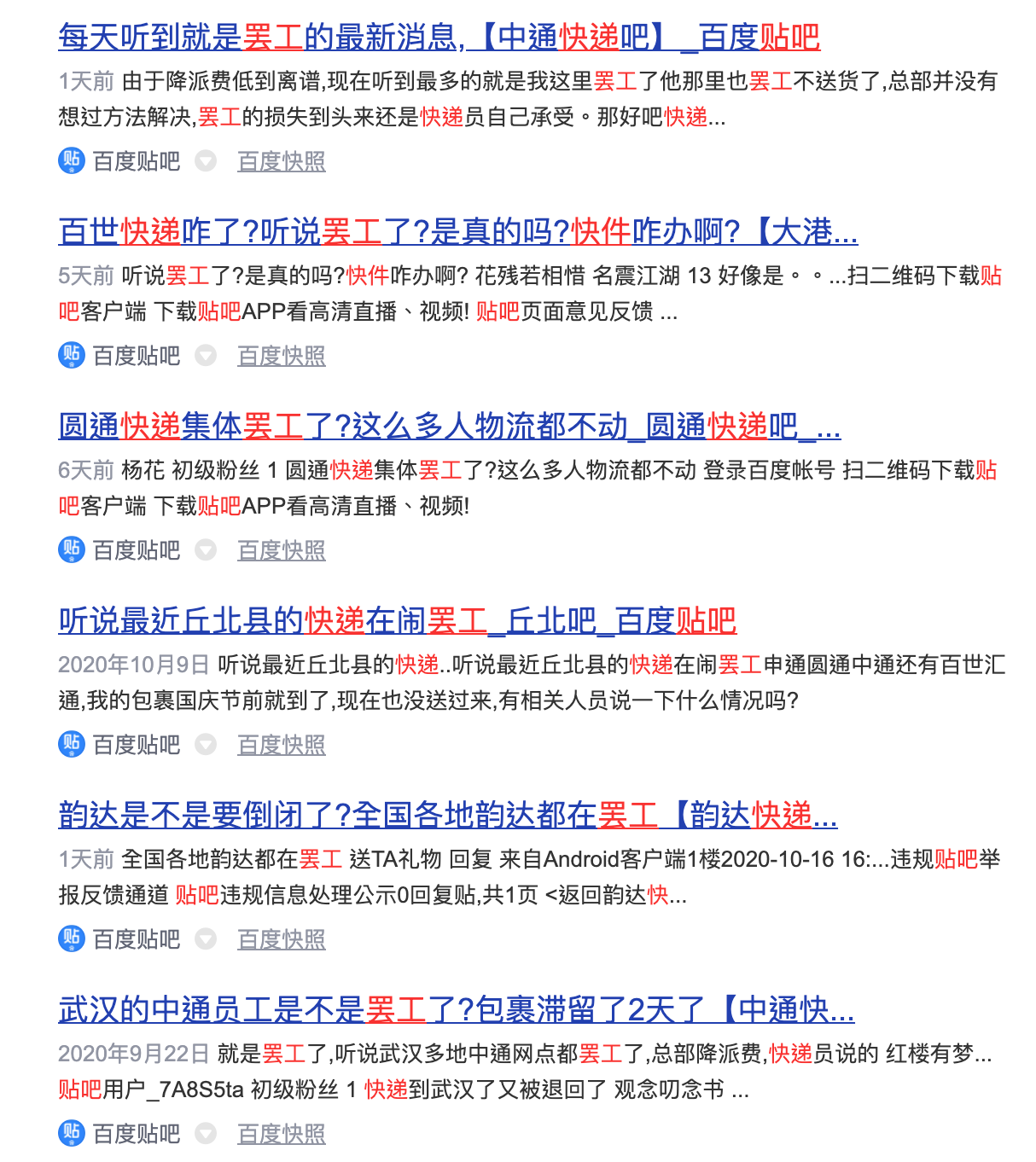The image size is (1036, 1162).
Task: Open result '每天听到就是罢工的最新消息'
Action: click(439, 38)
